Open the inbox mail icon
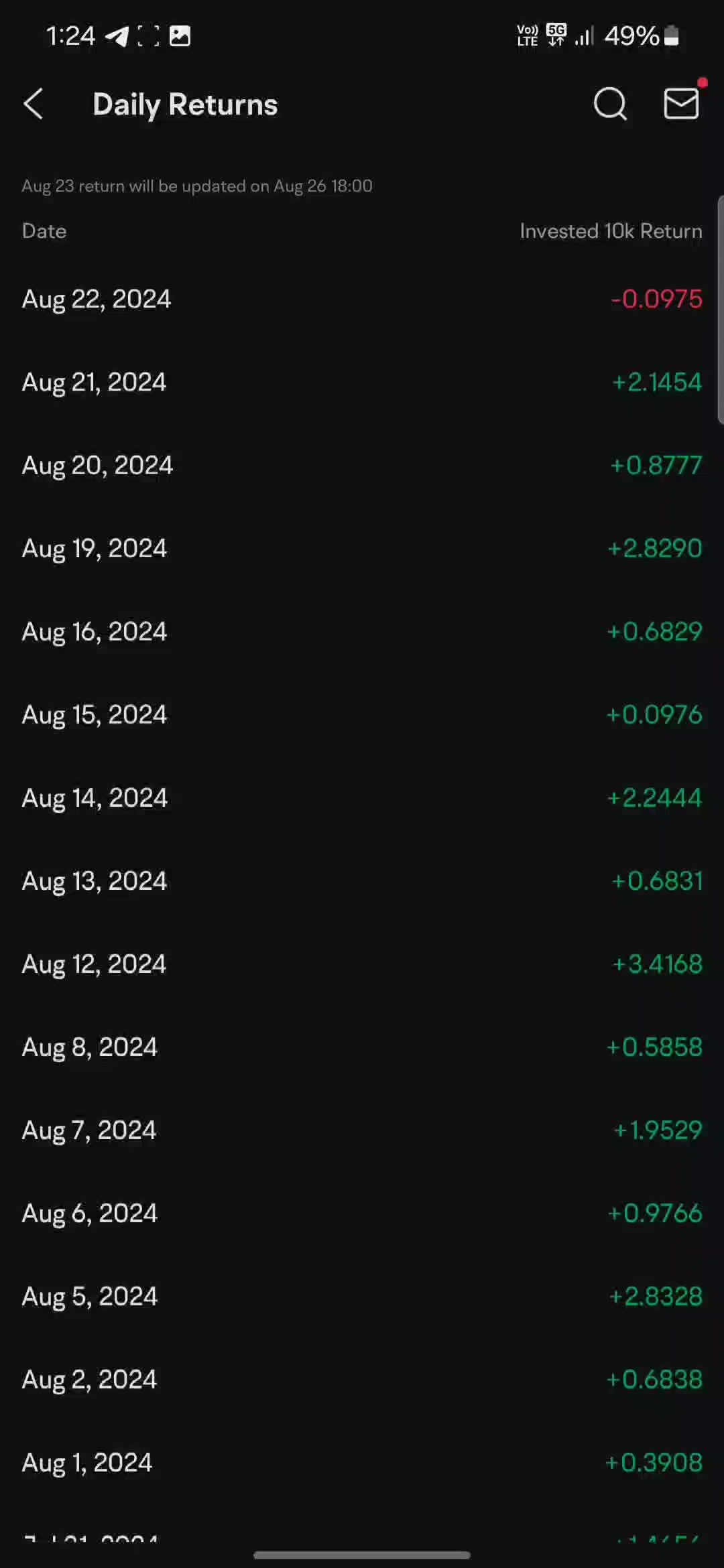724x1568 pixels. [681, 104]
